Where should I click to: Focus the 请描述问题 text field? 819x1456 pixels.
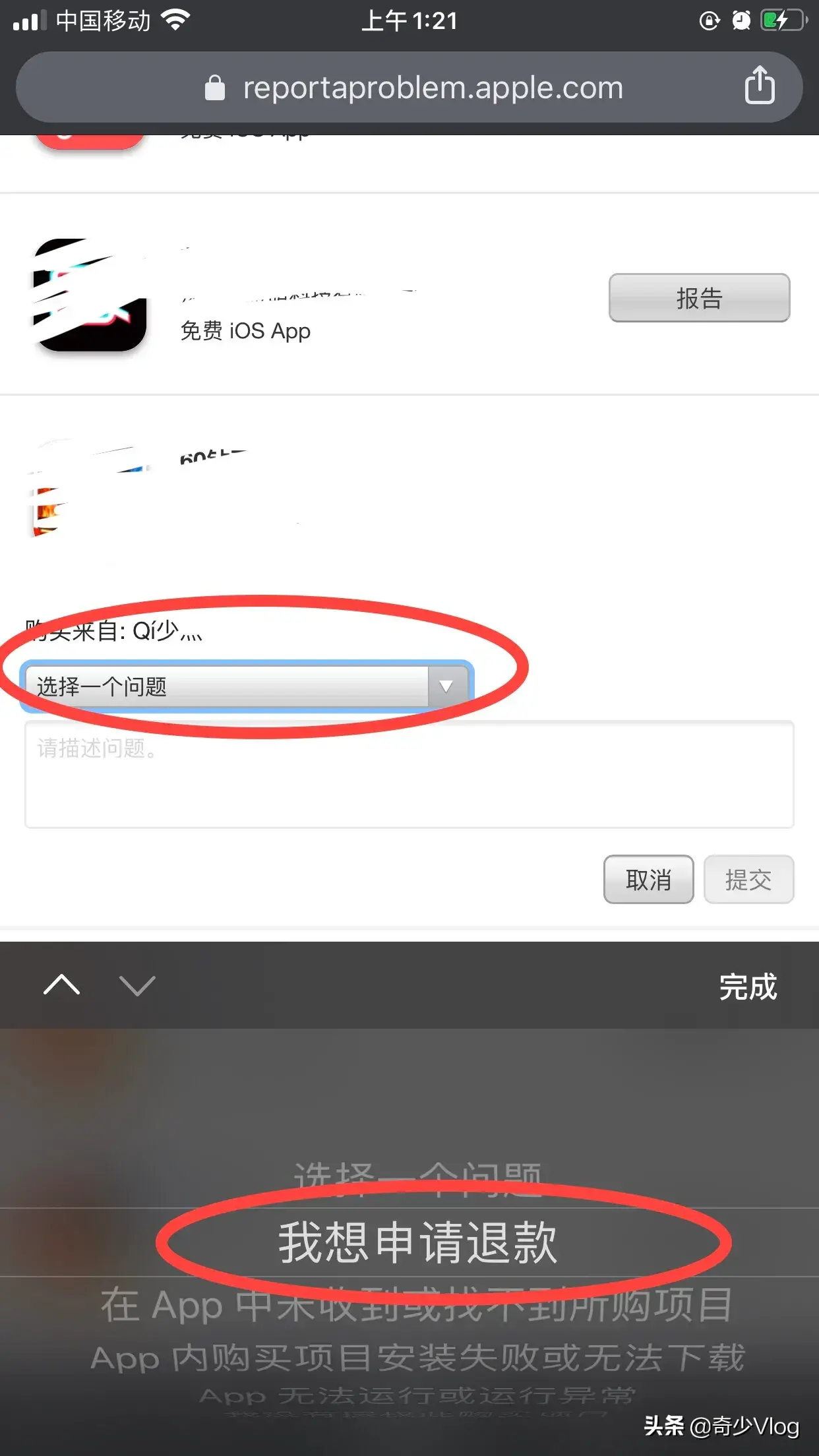pos(409,775)
